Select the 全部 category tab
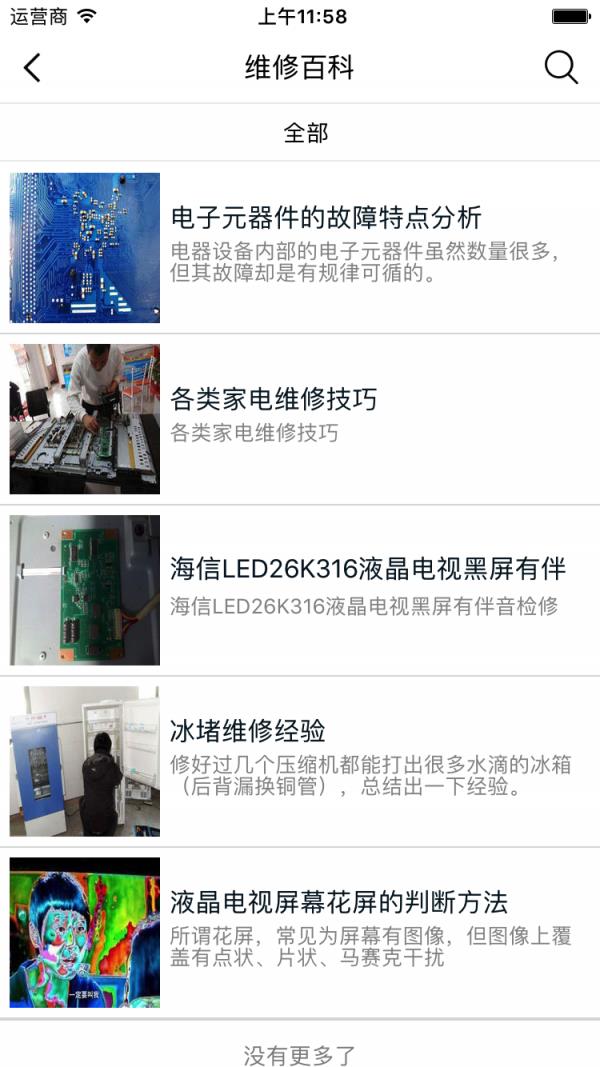 [x=305, y=133]
